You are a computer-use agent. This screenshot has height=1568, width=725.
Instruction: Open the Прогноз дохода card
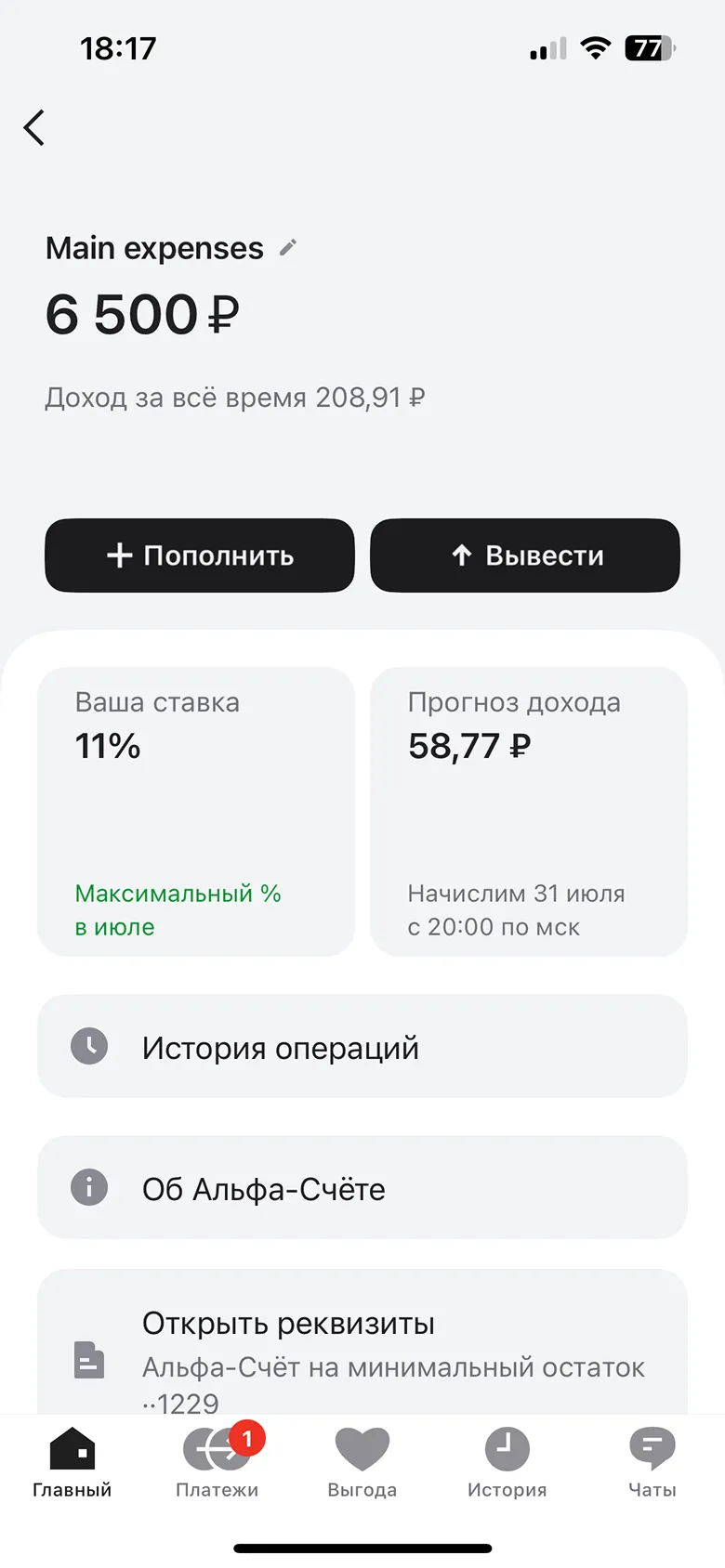point(529,811)
